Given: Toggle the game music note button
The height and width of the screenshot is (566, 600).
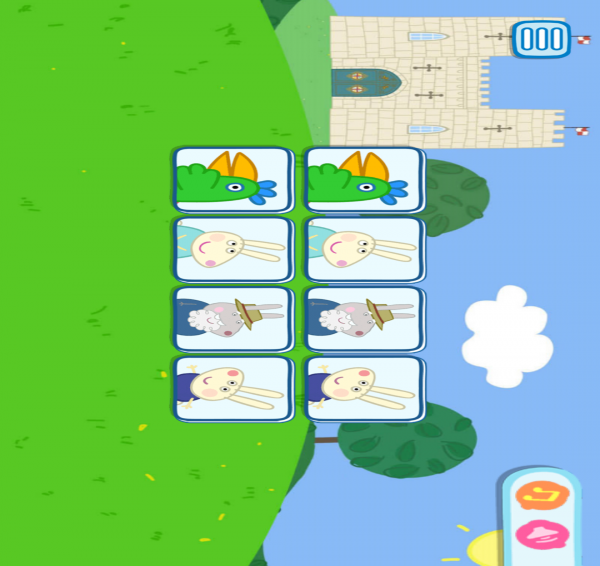Looking at the screenshot, I should (542, 493).
